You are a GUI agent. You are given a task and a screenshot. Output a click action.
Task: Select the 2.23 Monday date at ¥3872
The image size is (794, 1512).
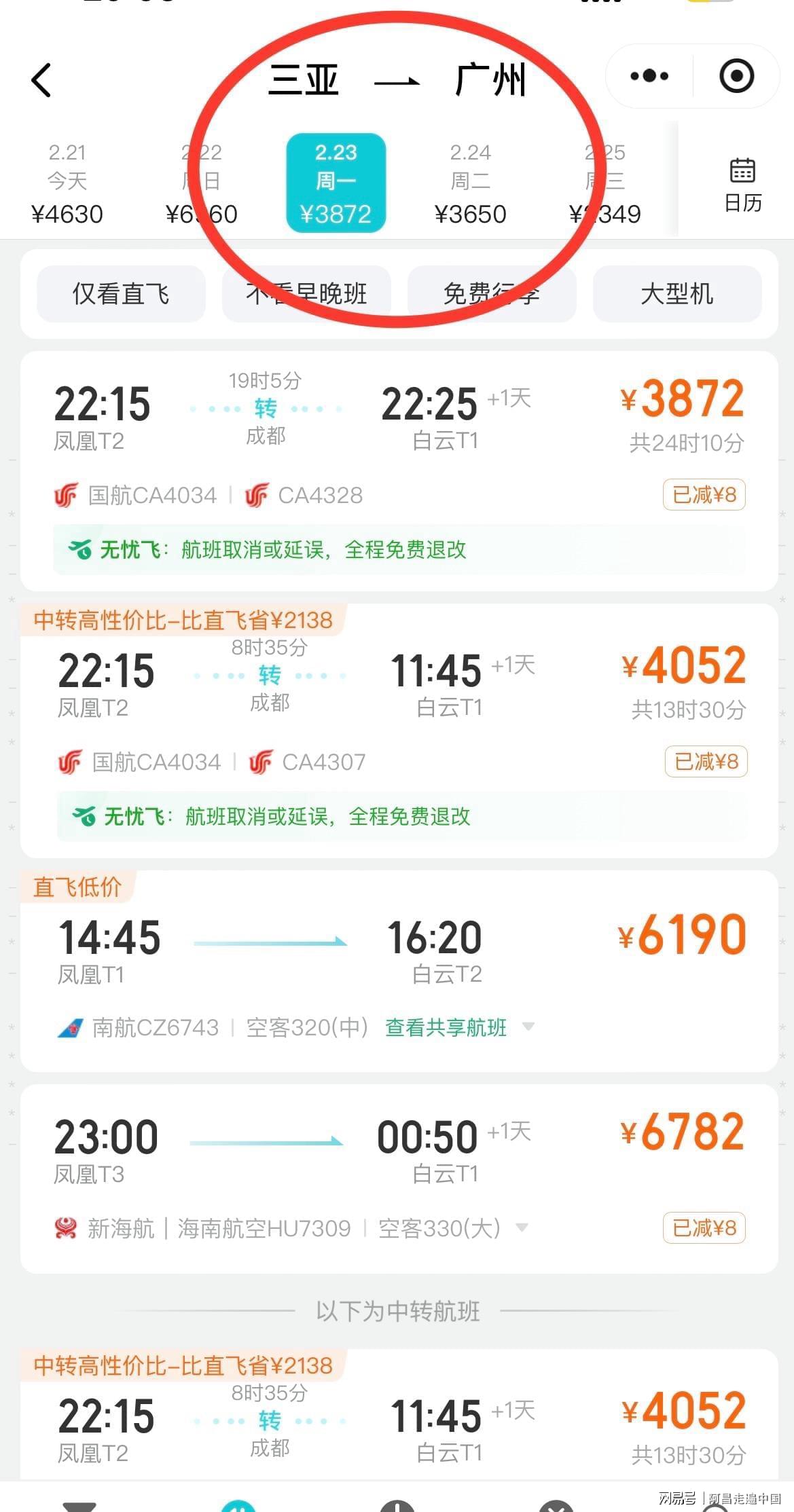[336, 183]
